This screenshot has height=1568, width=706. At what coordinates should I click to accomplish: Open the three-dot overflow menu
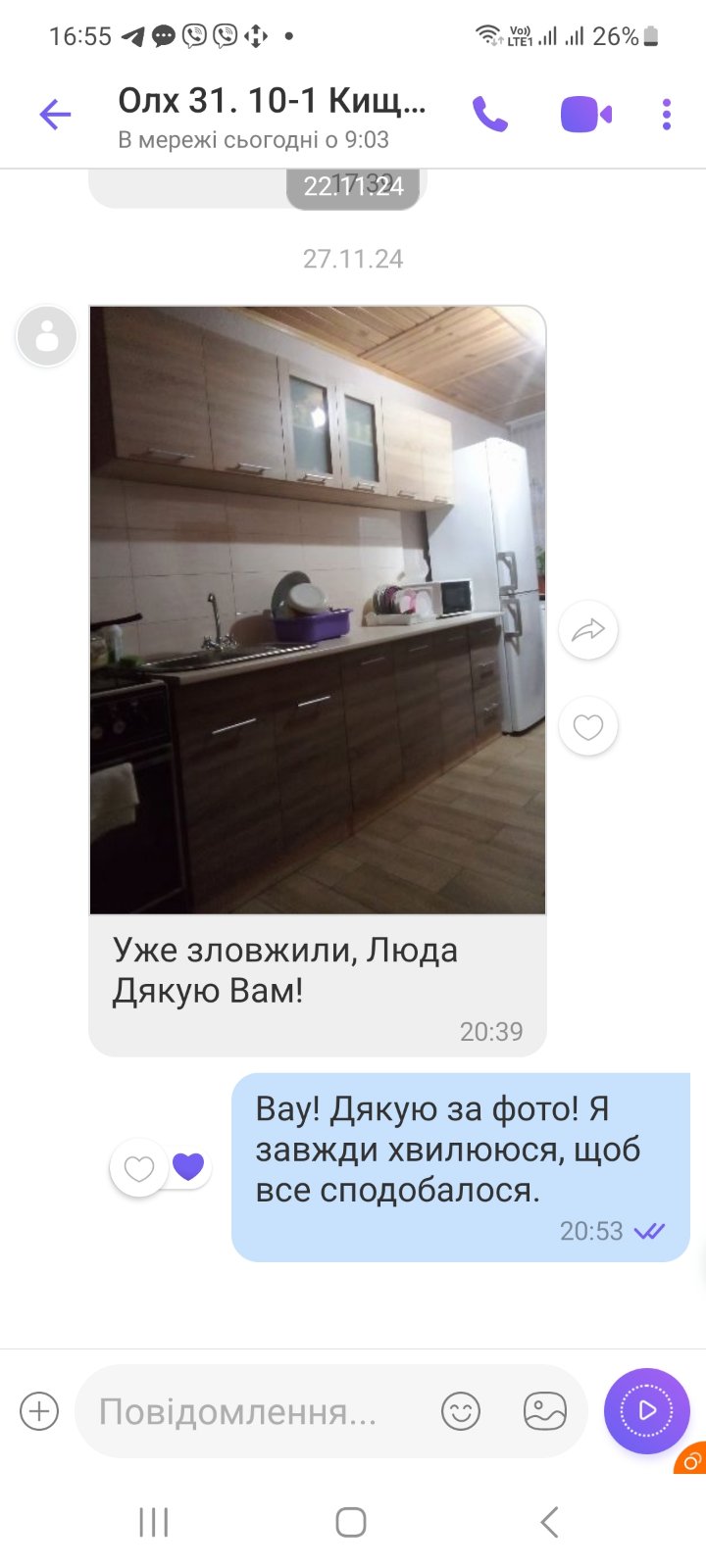[667, 115]
